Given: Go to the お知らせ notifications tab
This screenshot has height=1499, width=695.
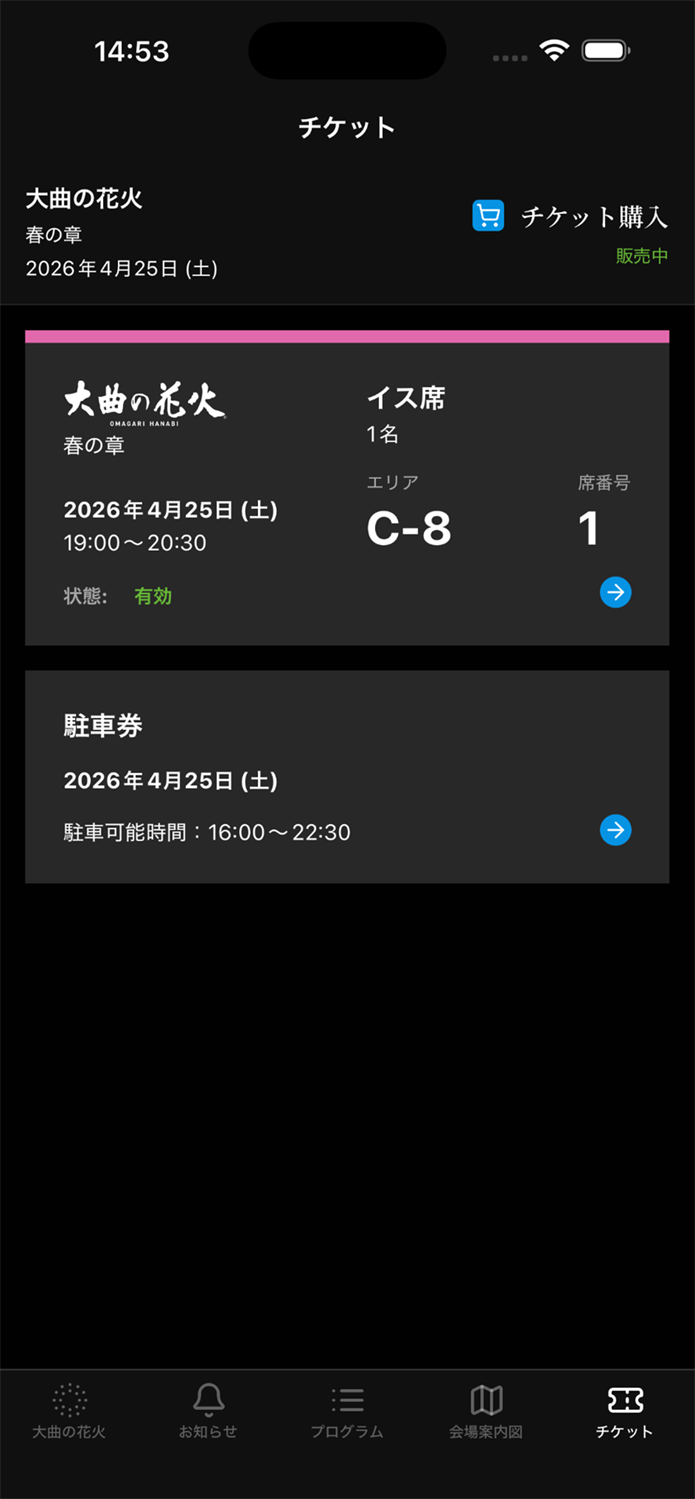Looking at the screenshot, I should 208,1411.
